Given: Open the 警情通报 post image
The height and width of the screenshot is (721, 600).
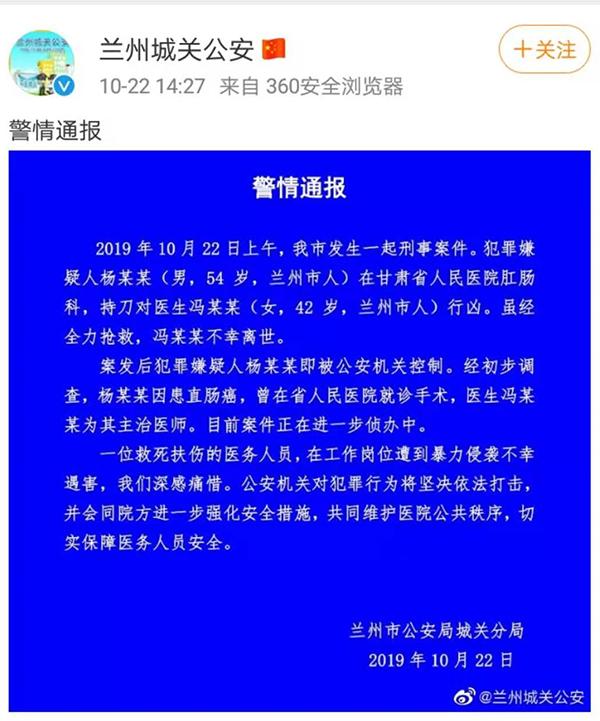Looking at the screenshot, I should pos(298,420).
